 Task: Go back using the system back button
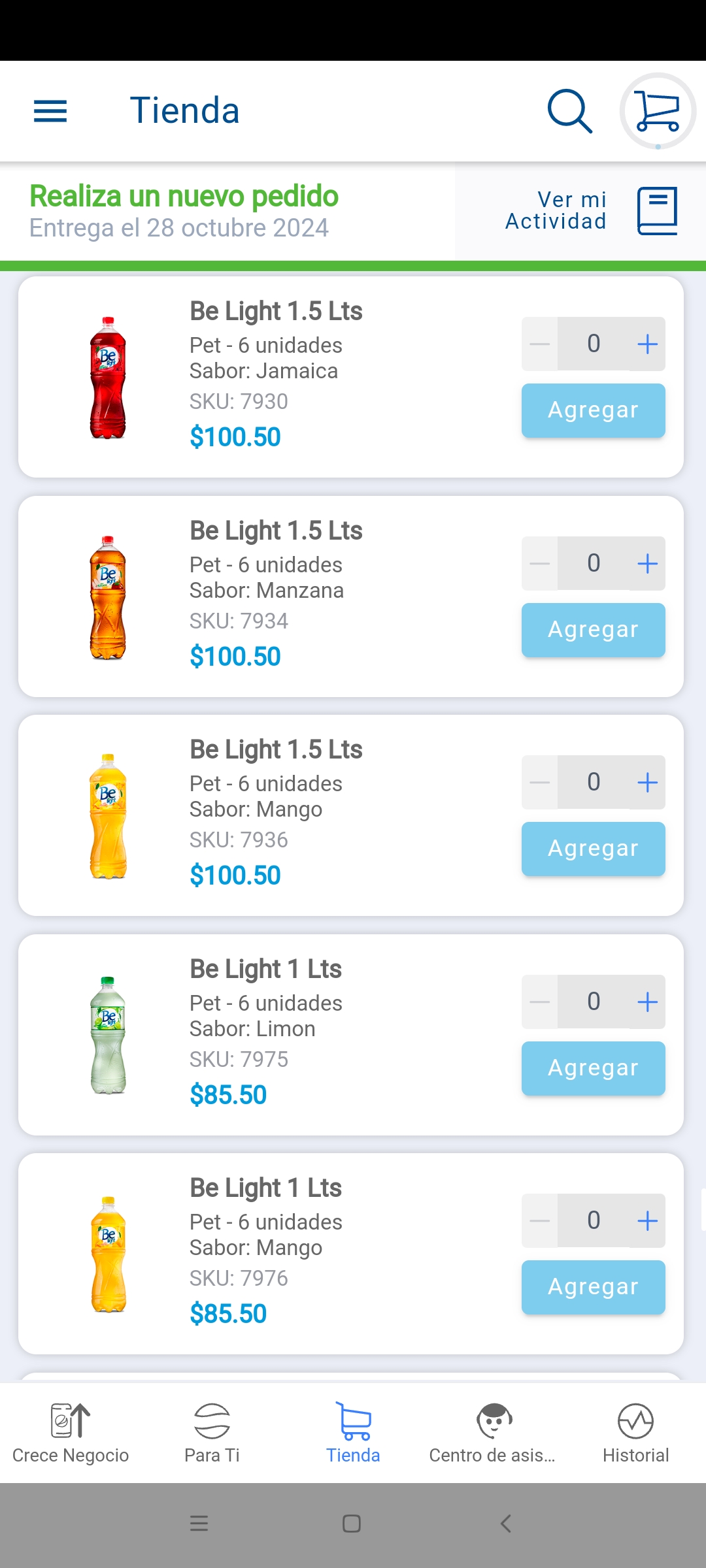tap(505, 1524)
